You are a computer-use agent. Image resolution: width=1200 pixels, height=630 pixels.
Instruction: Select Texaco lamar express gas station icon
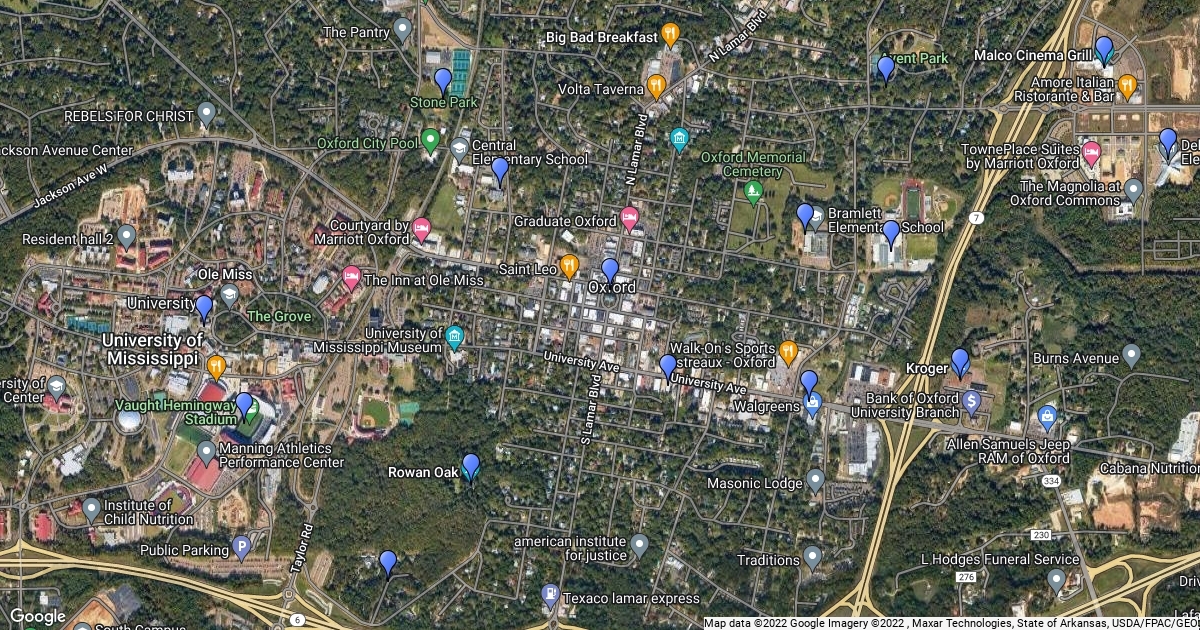[550, 596]
